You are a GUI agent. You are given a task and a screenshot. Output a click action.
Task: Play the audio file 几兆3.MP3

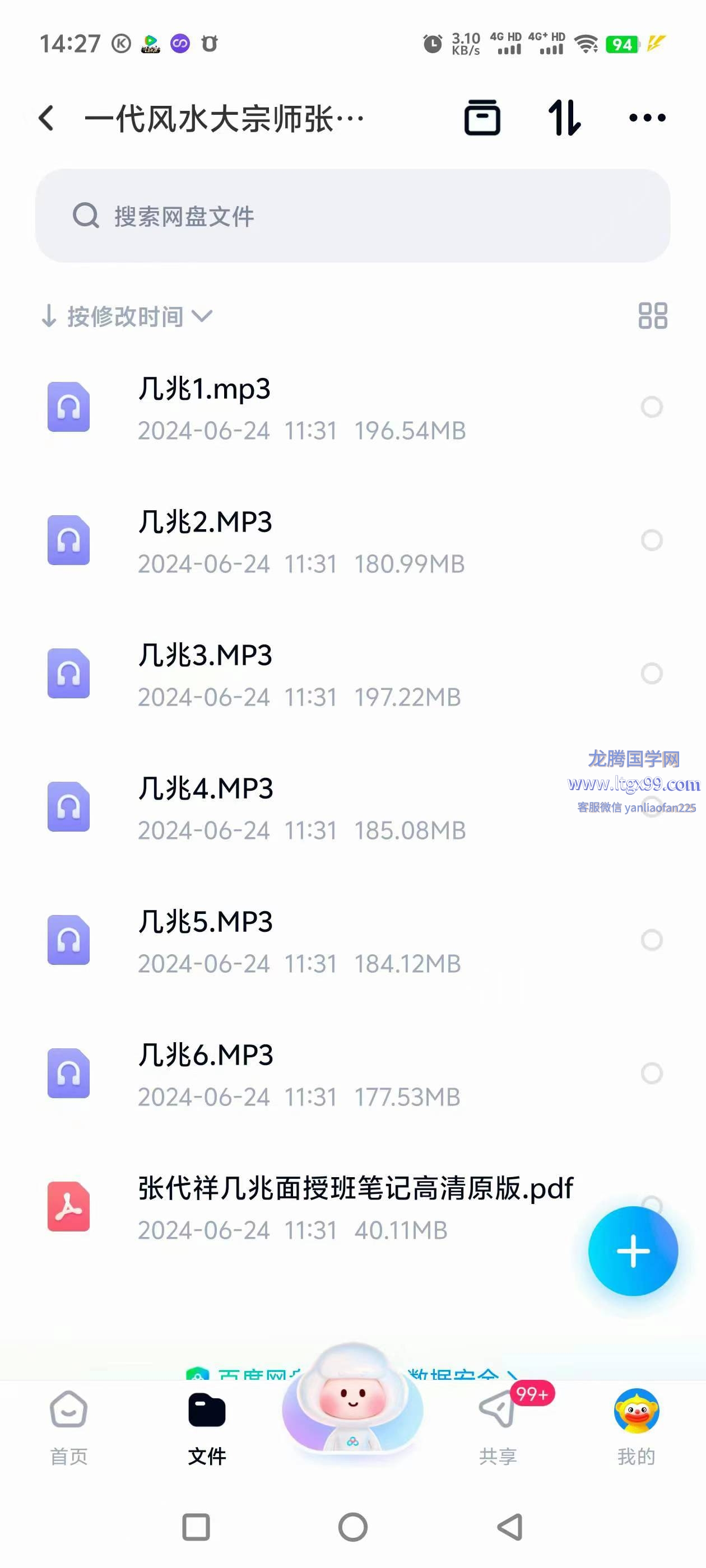click(x=205, y=656)
